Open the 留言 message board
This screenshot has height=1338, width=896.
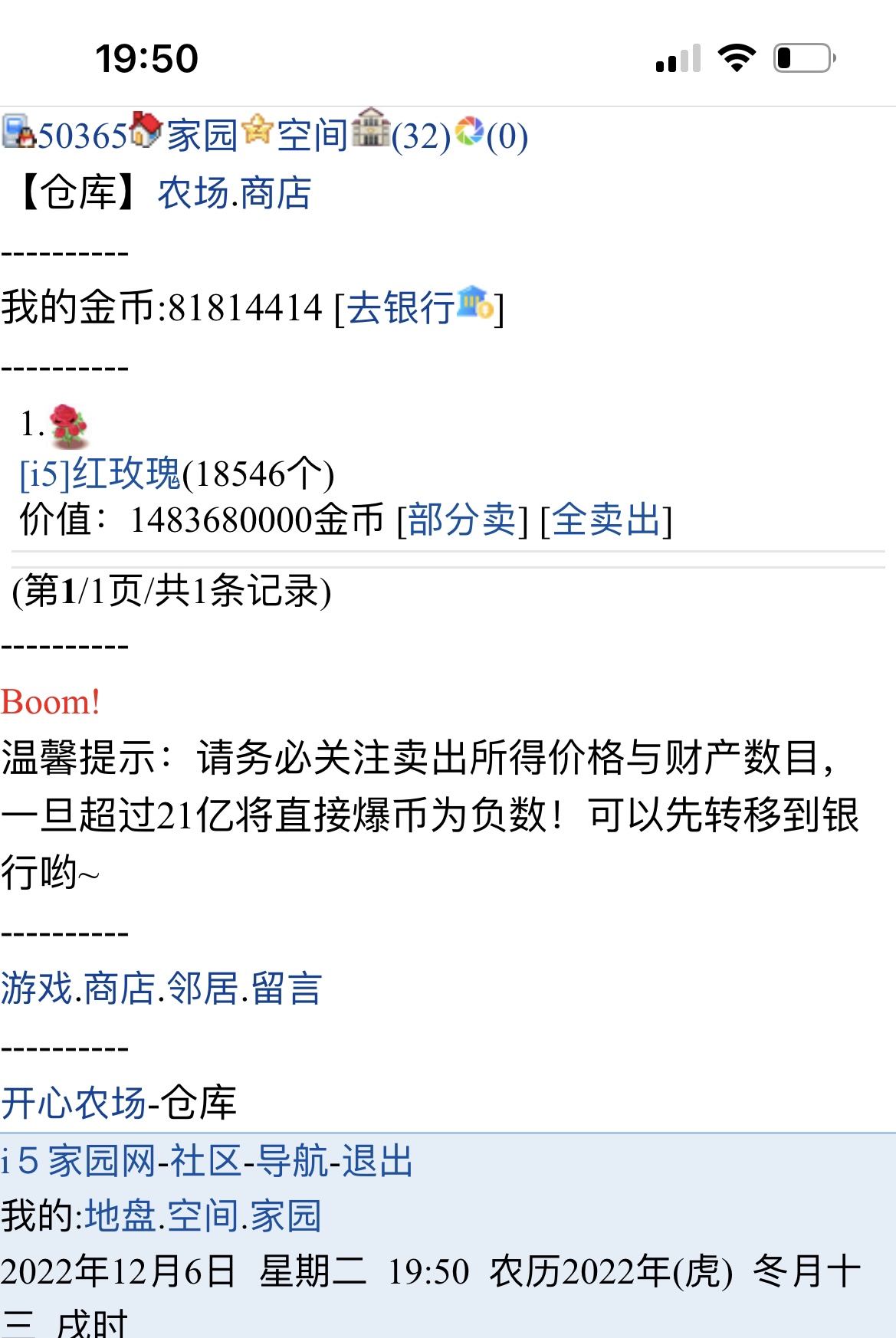click(x=287, y=988)
